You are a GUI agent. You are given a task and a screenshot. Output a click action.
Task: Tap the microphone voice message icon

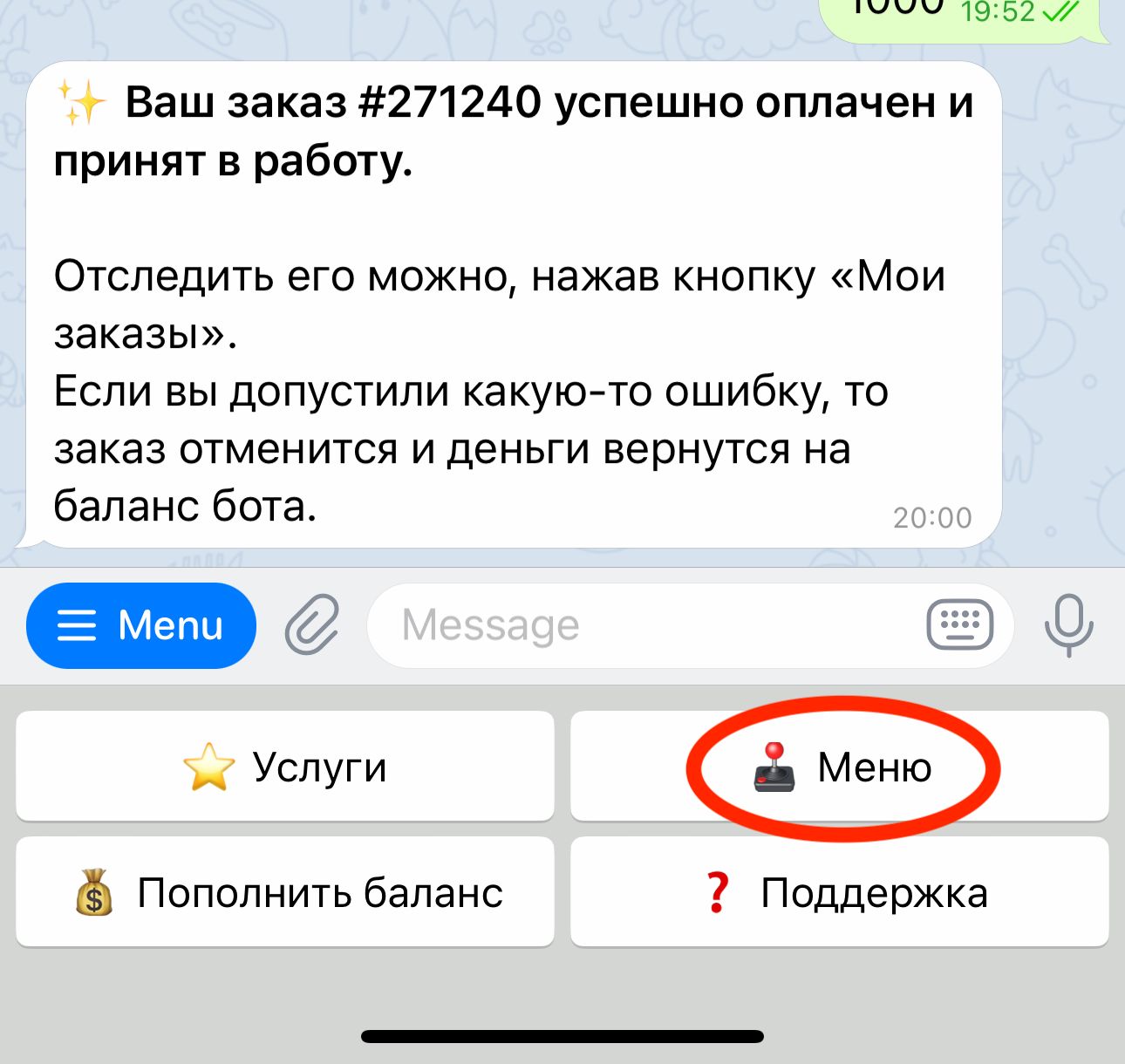(1068, 624)
